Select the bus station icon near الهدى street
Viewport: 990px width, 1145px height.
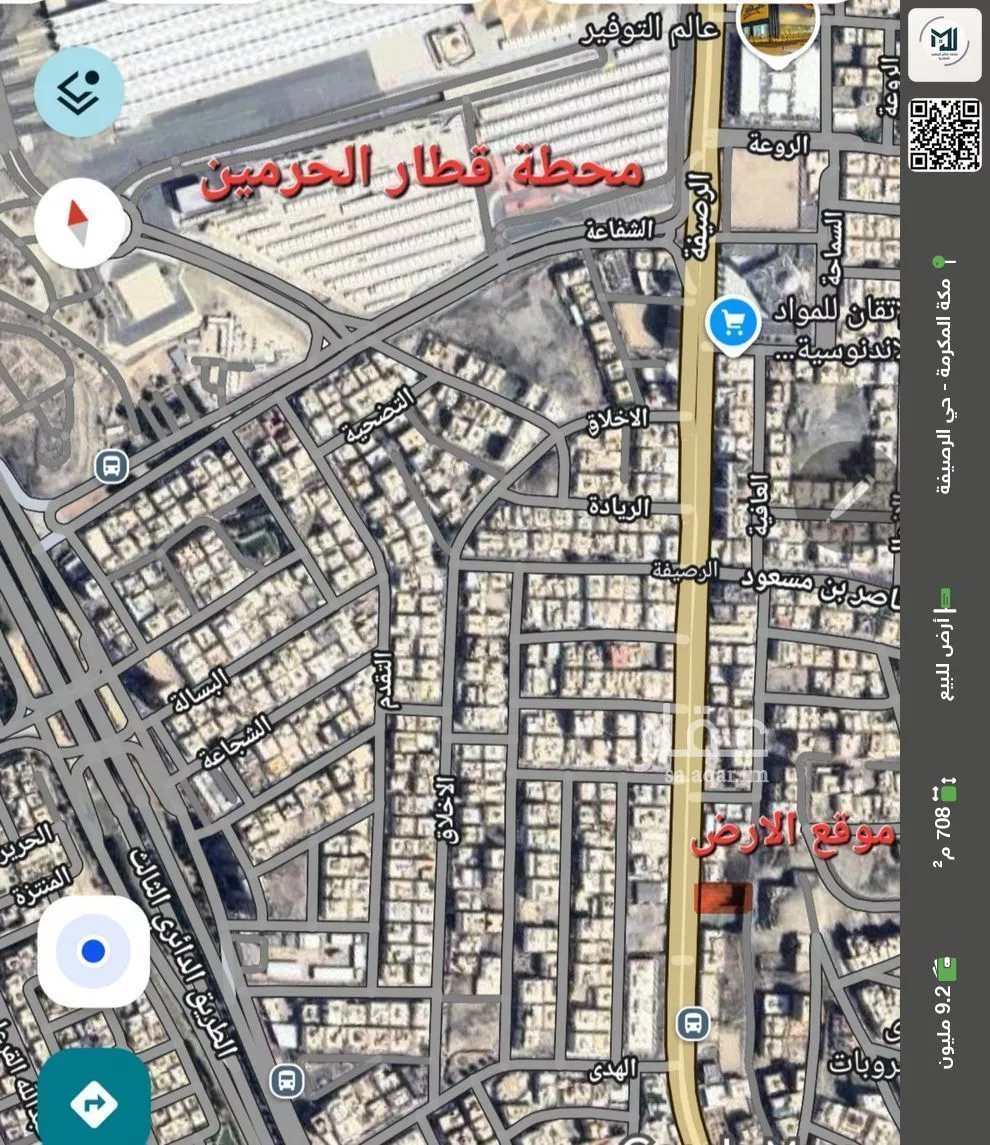[692, 1024]
